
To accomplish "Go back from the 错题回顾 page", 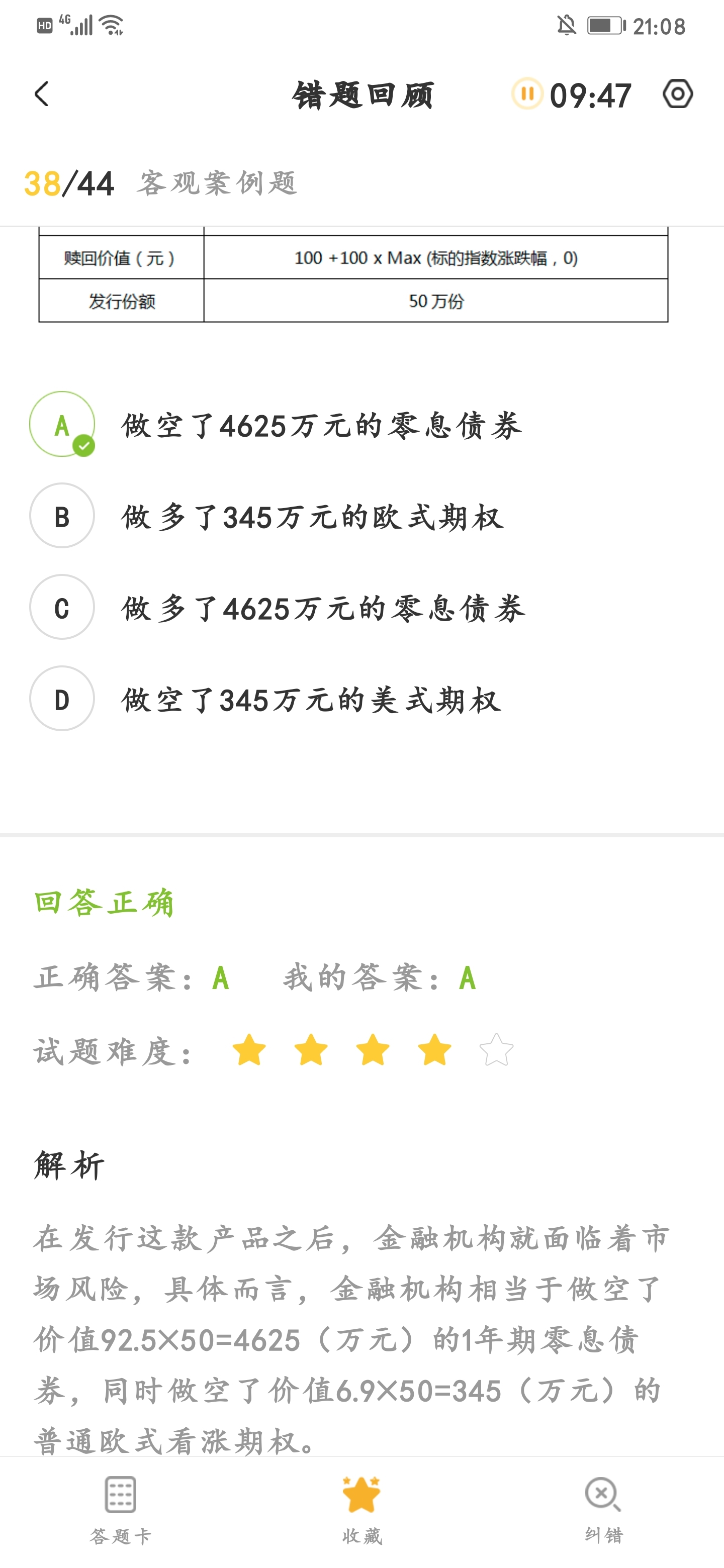I will tap(41, 94).
